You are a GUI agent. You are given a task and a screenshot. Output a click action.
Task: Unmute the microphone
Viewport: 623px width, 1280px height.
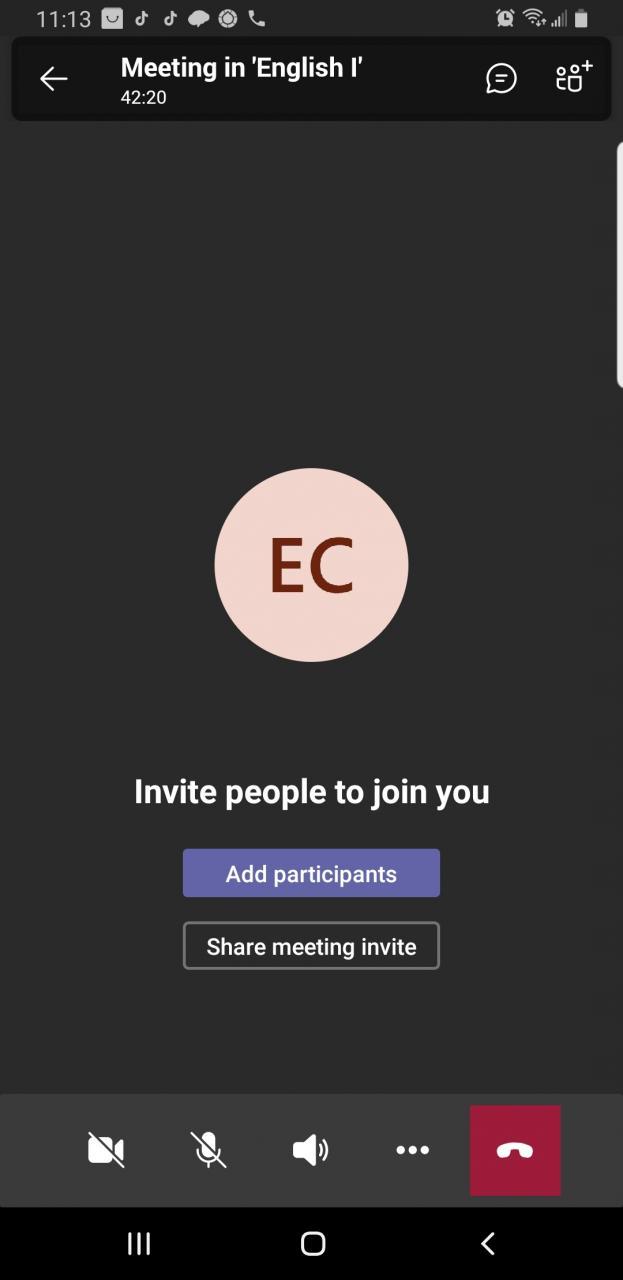tap(208, 1150)
